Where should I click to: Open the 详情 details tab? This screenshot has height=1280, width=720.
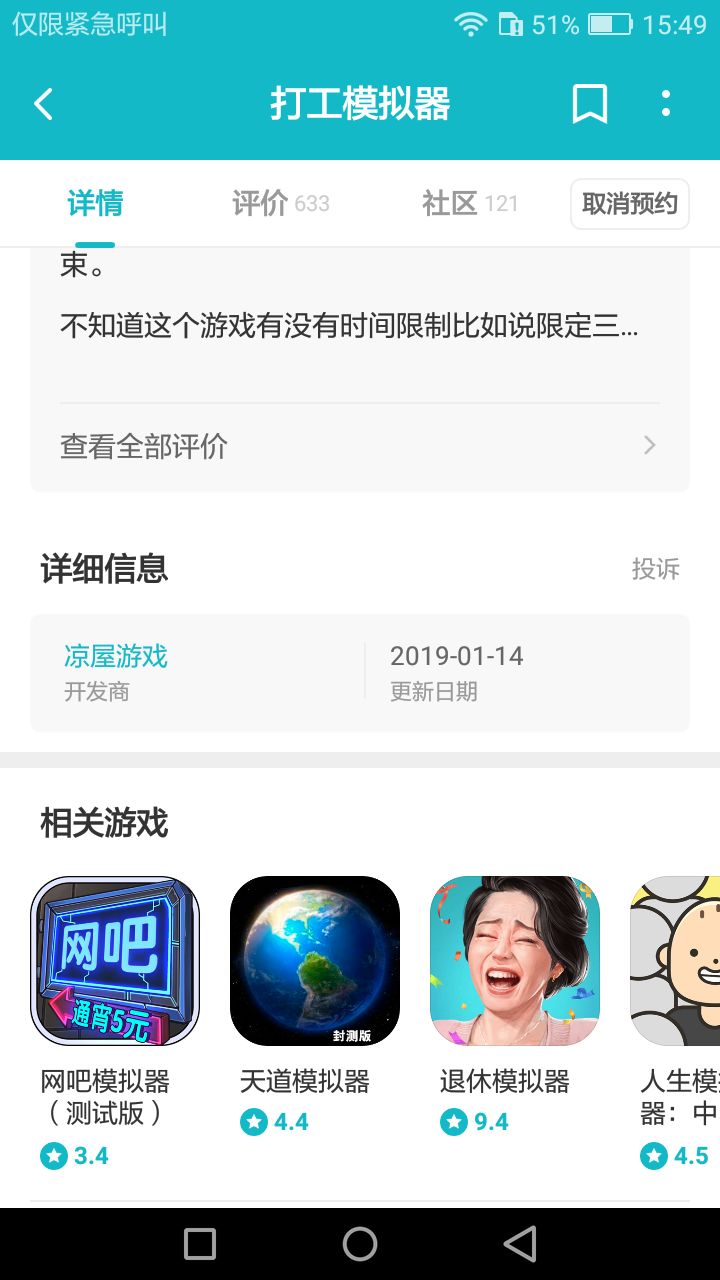point(95,203)
